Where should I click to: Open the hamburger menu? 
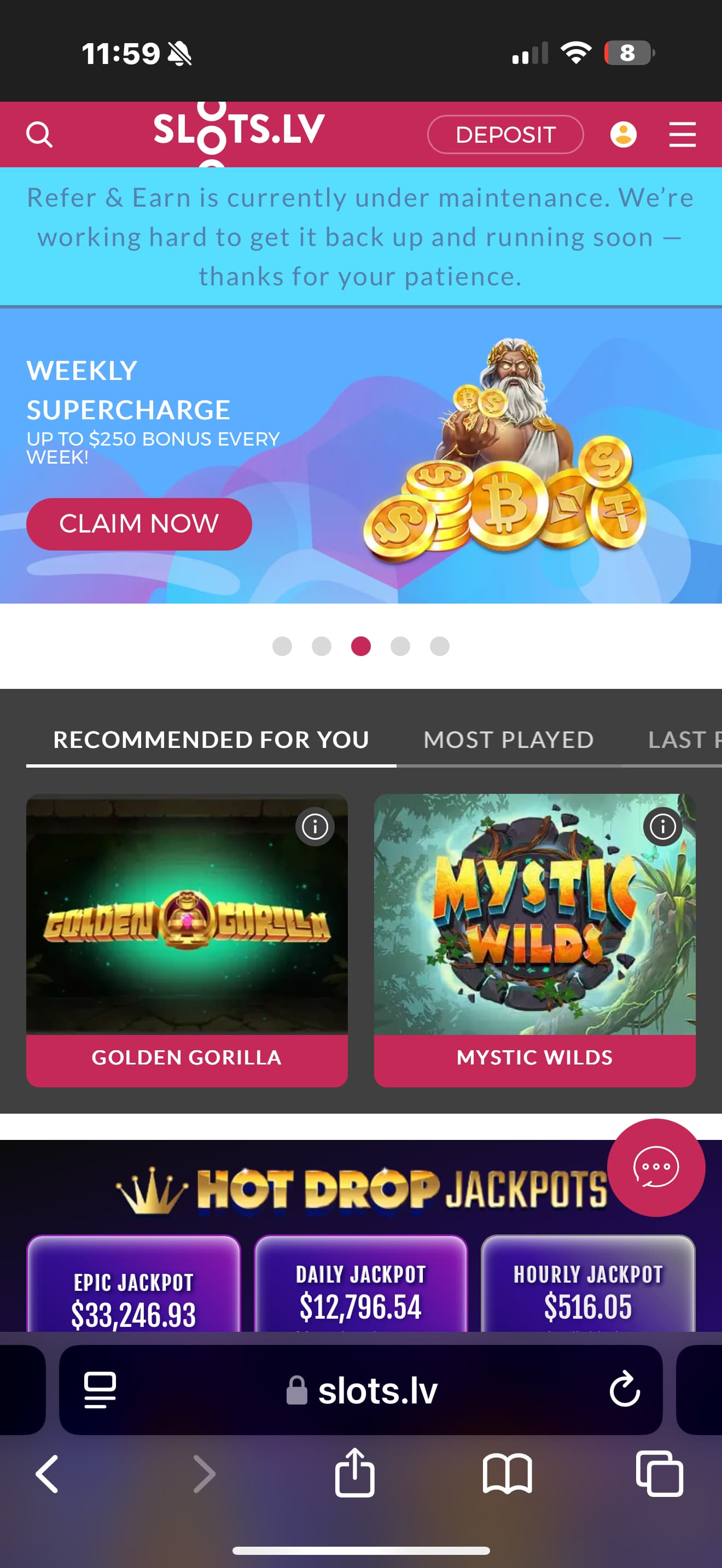tap(682, 134)
